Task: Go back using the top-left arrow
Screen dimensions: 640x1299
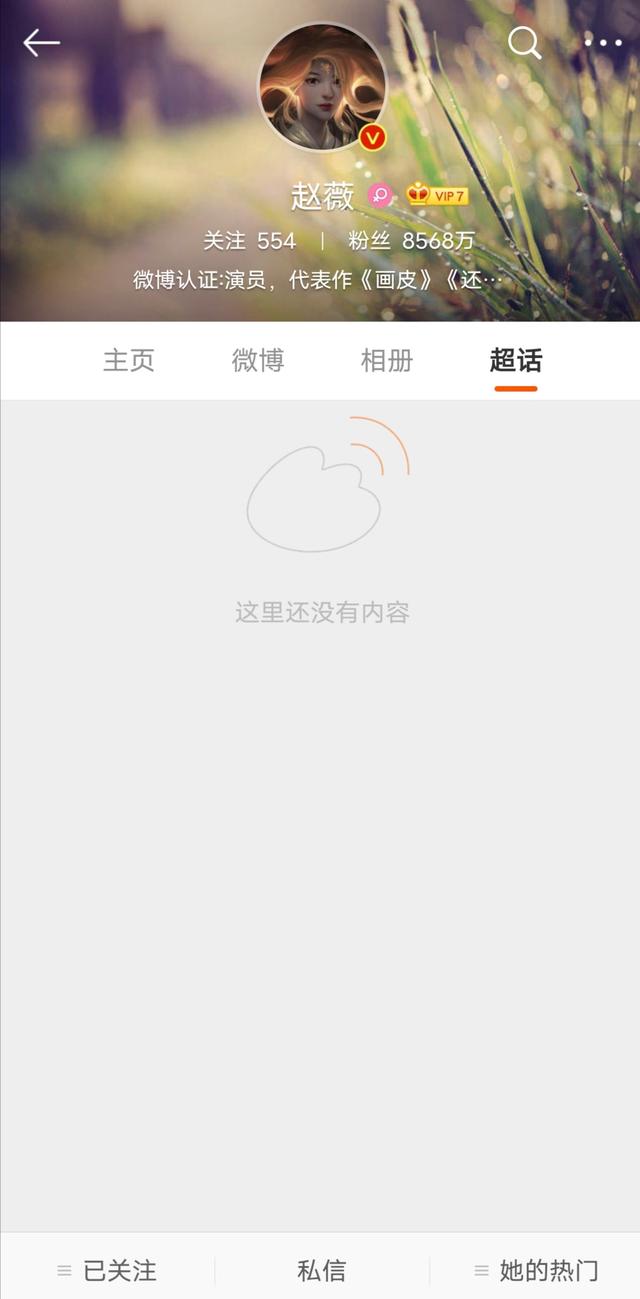Action: (41, 42)
